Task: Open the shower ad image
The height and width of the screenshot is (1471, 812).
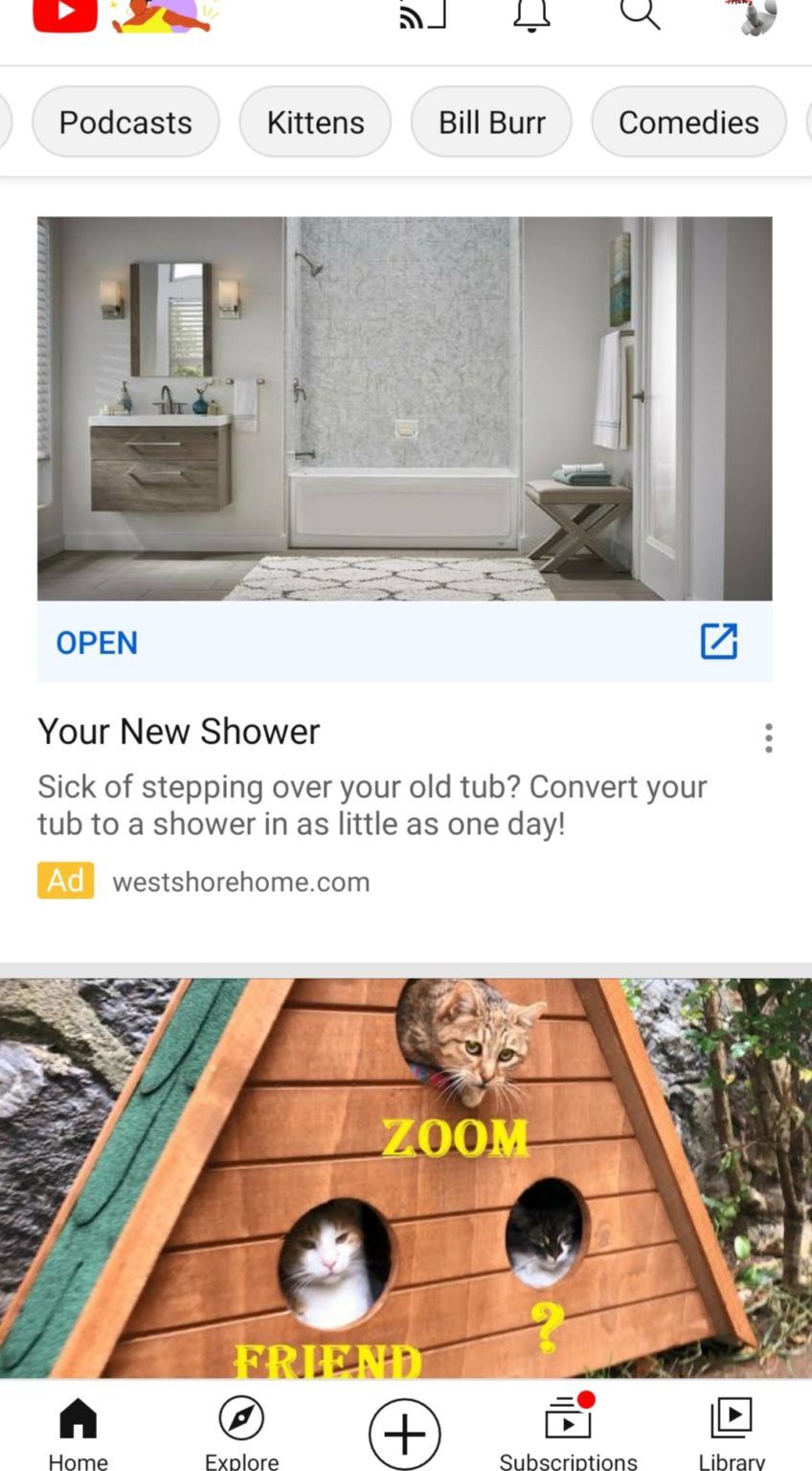Action: point(404,408)
